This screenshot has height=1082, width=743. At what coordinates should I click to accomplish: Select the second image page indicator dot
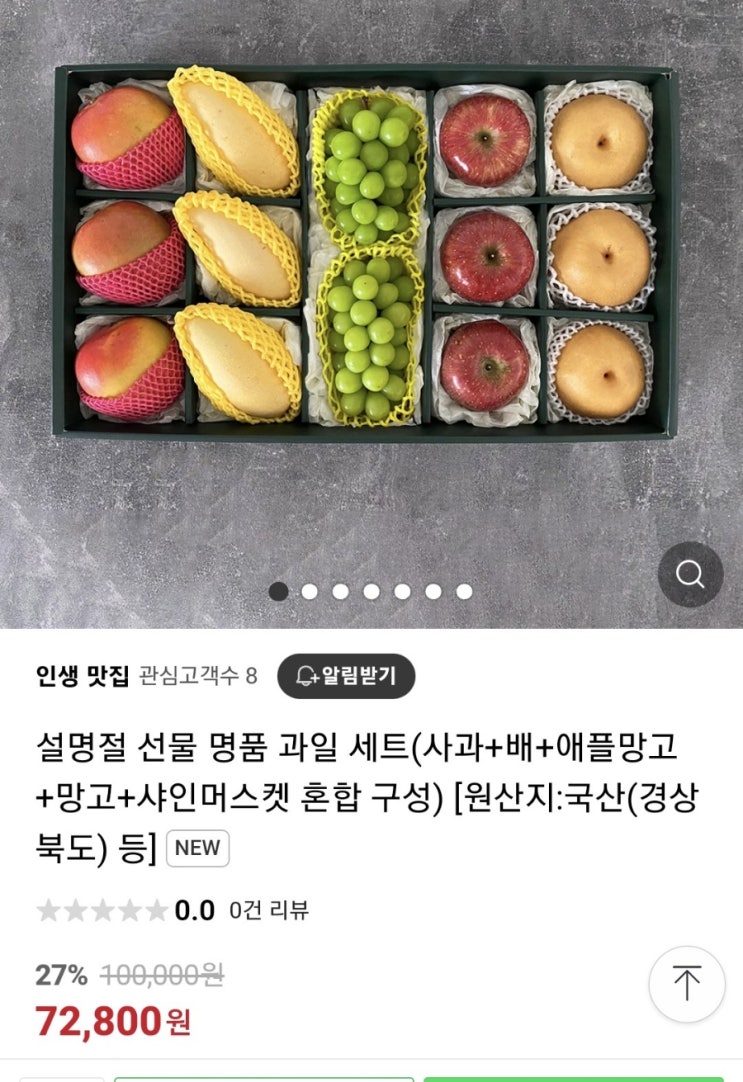point(309,591)
